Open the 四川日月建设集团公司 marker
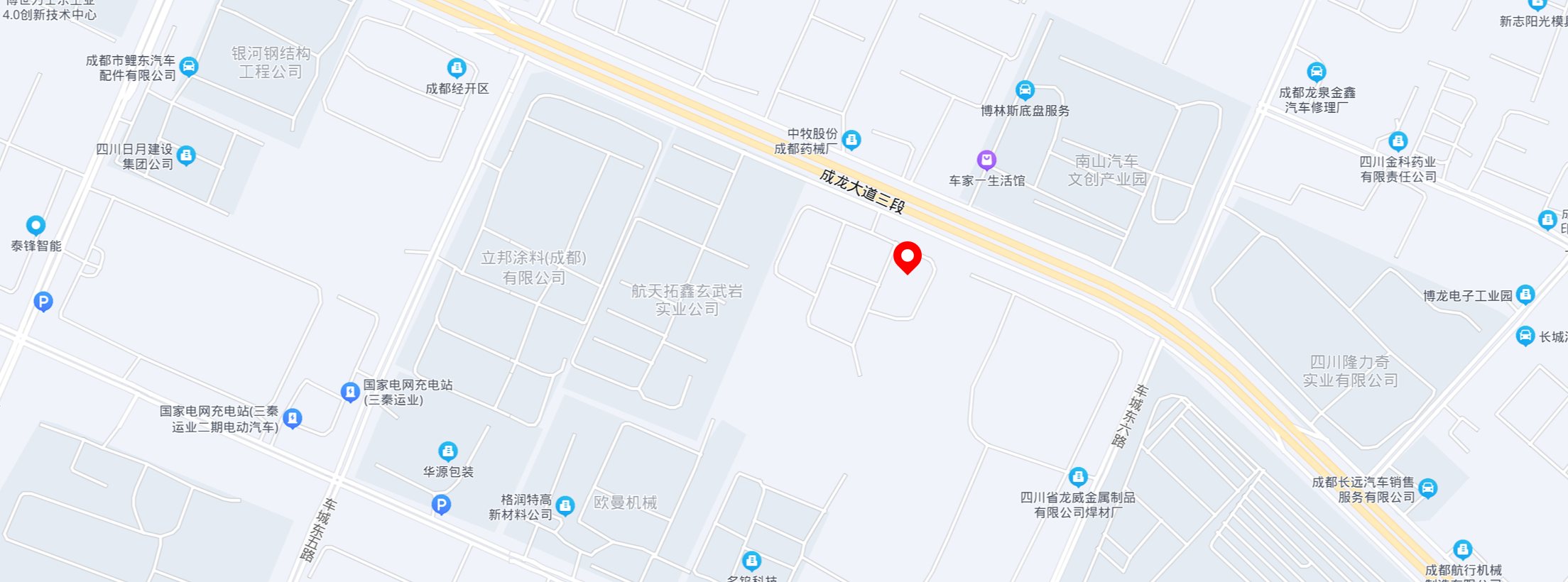This screenshot has width=1568, height=582. coord(186,155)
